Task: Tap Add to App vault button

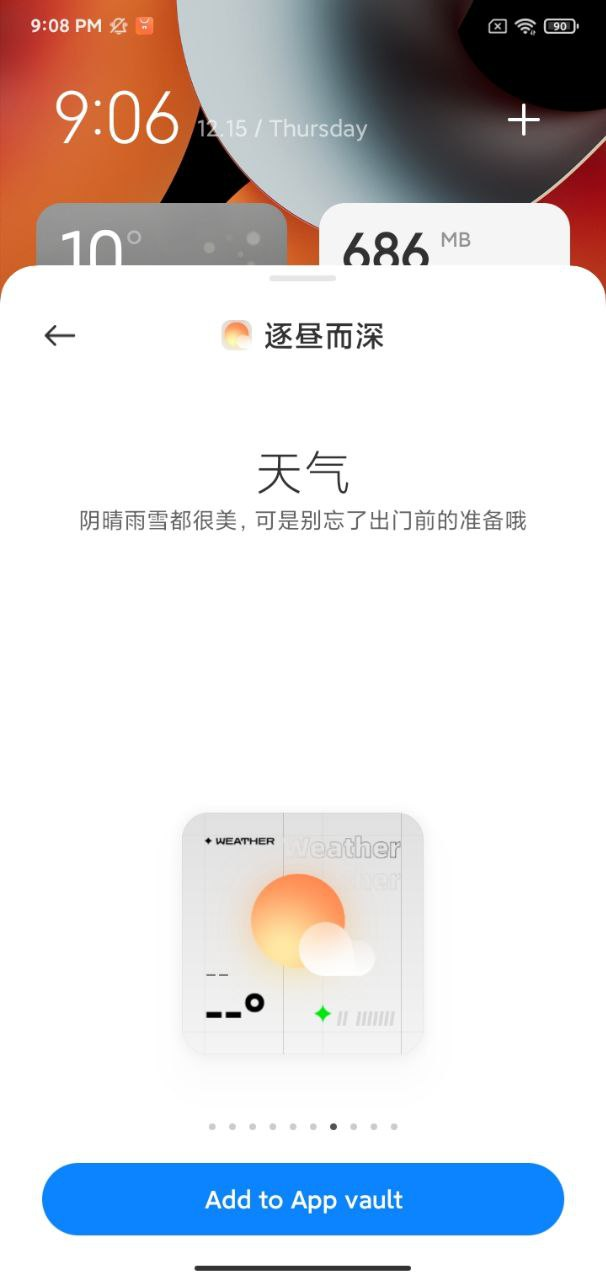Action: pyautogui.click(x=303, y=1199)
